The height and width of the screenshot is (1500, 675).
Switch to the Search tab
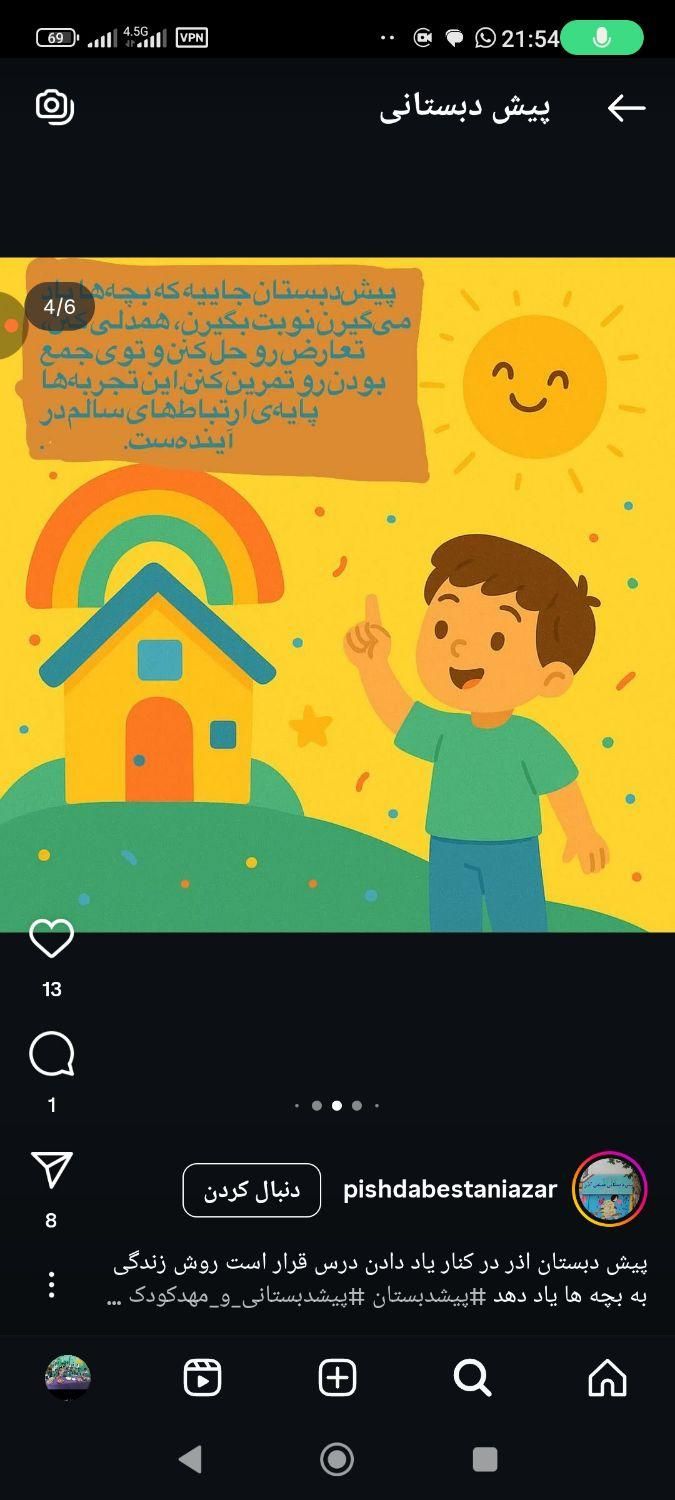click(472, 1378)
